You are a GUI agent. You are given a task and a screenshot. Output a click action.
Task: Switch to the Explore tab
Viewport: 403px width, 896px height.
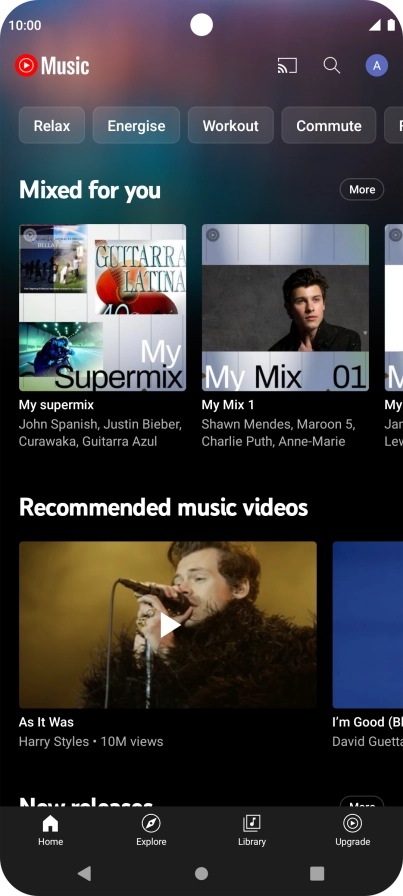coord(151,830)
